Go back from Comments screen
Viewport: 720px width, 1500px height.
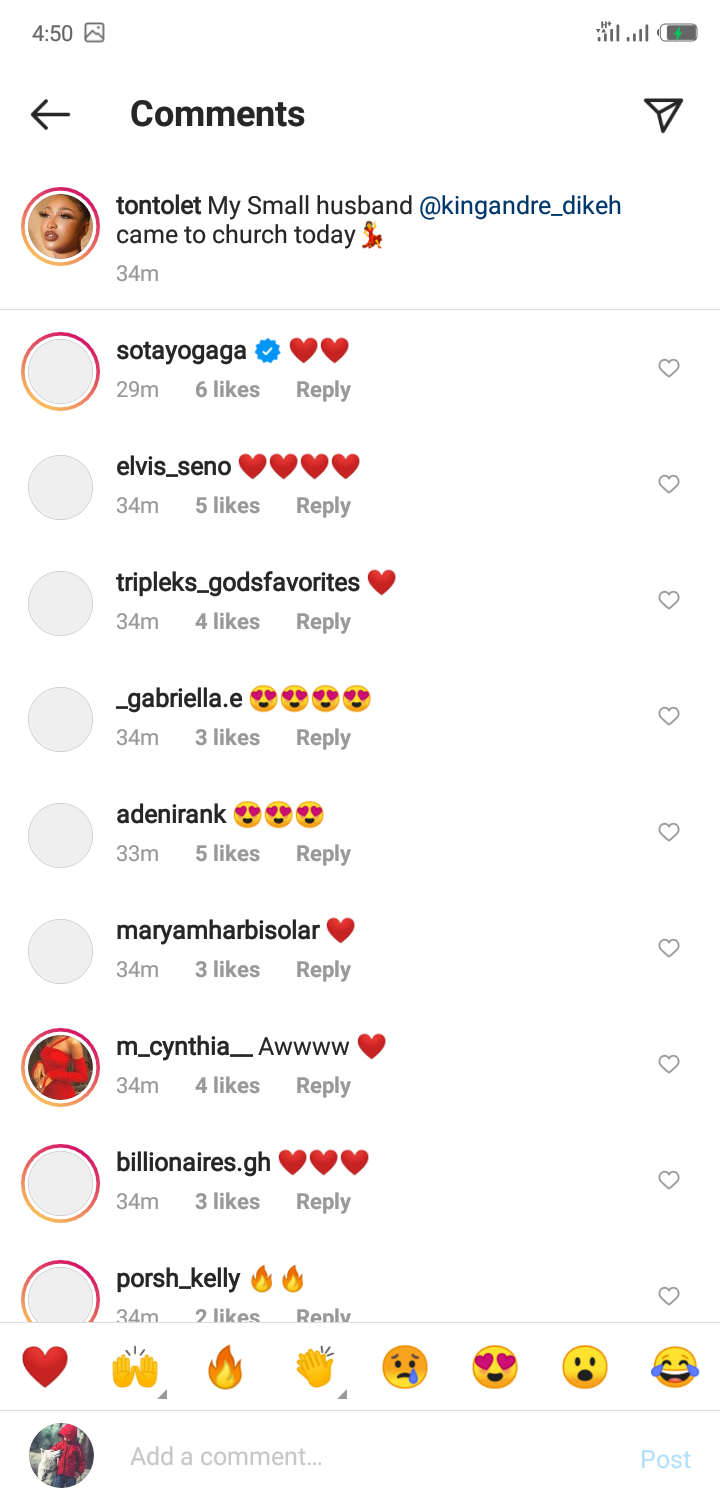[50, 115]
